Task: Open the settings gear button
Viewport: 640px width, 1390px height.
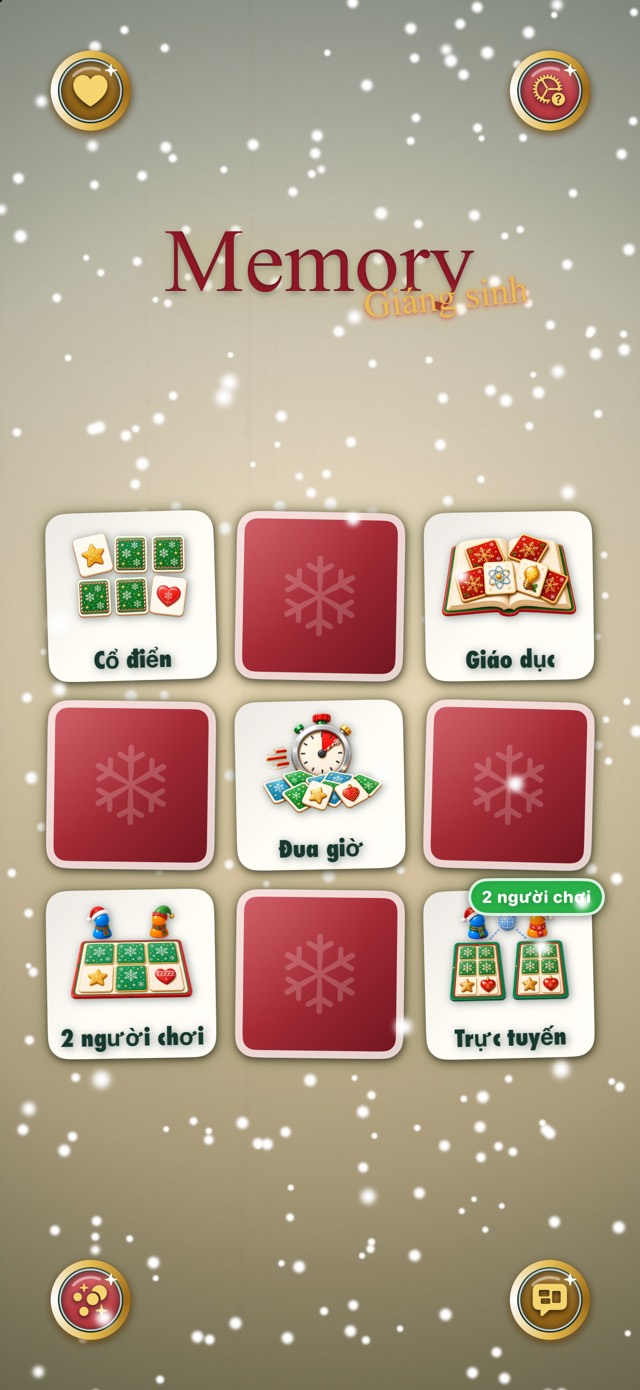Action: pos(549,91)
